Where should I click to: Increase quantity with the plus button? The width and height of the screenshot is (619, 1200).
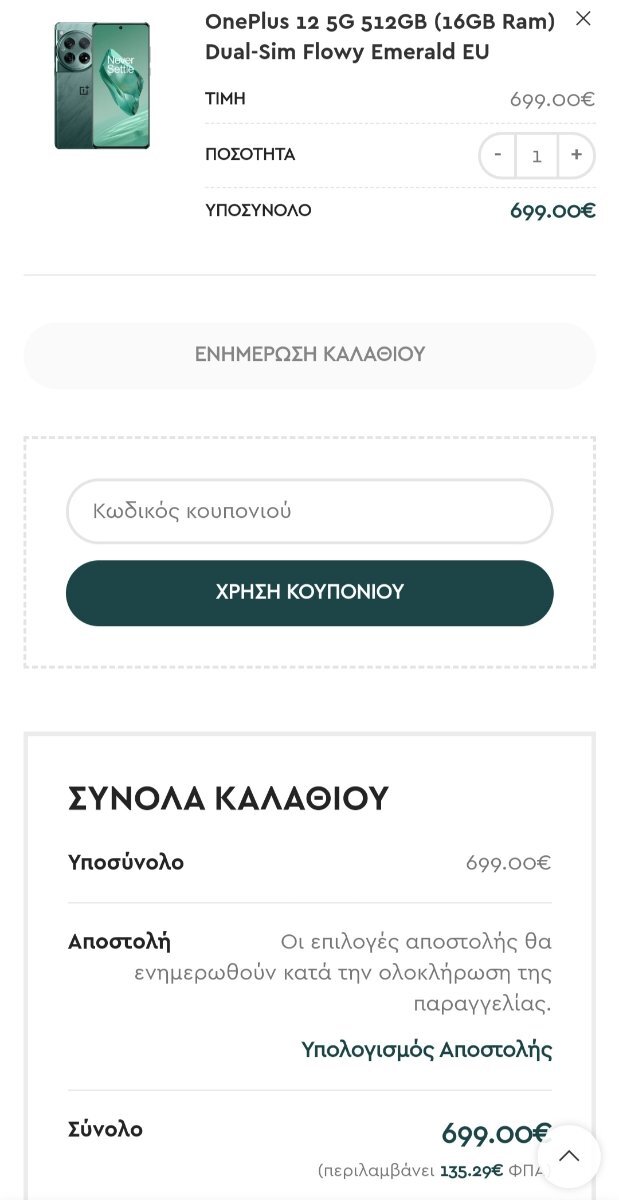[x=576, y=155]
